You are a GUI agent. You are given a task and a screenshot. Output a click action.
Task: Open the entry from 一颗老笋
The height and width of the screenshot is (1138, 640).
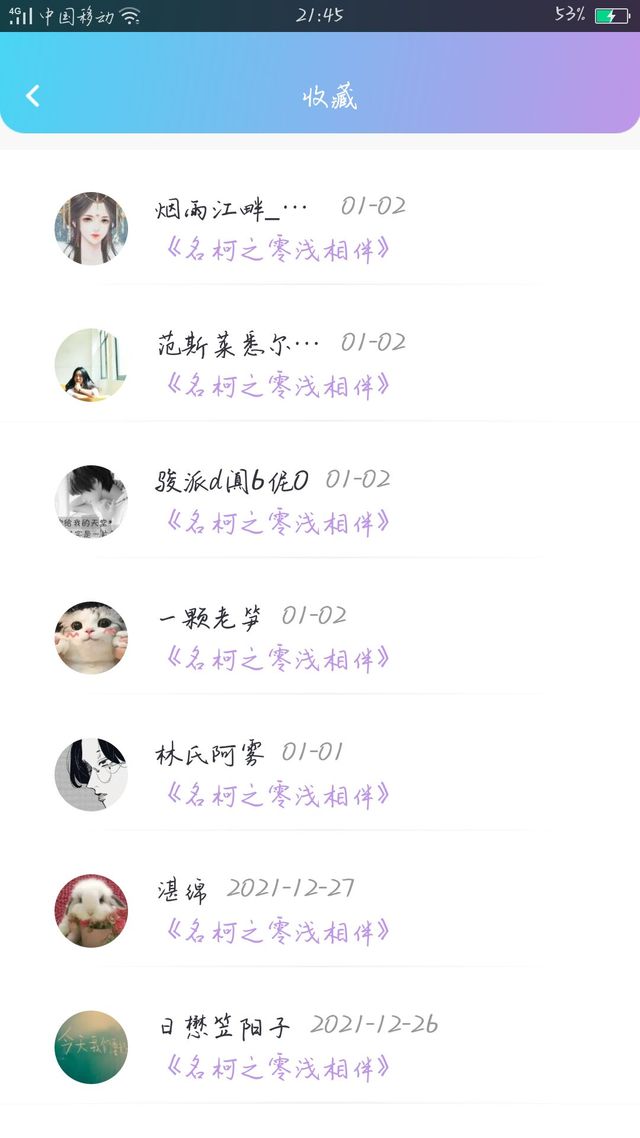point(320,637)
